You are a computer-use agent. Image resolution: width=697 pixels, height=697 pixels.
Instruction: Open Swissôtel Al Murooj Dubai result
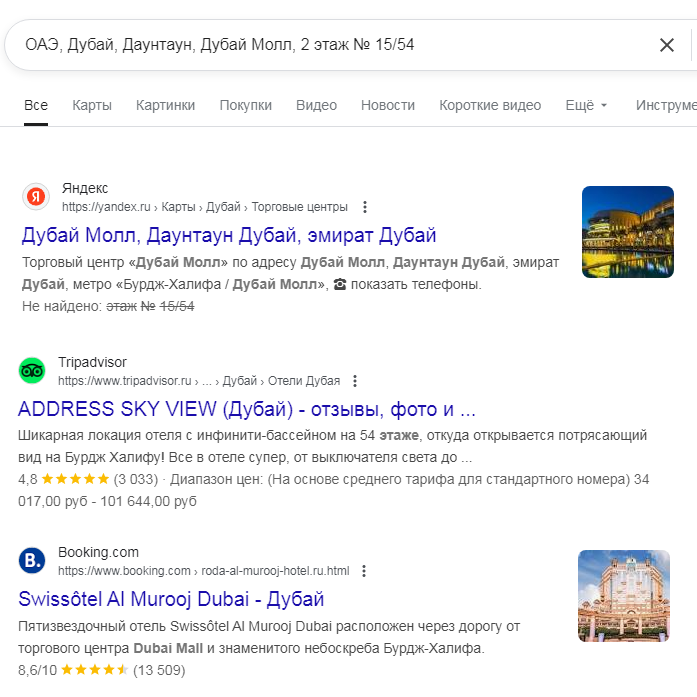[x=171, y=599]
